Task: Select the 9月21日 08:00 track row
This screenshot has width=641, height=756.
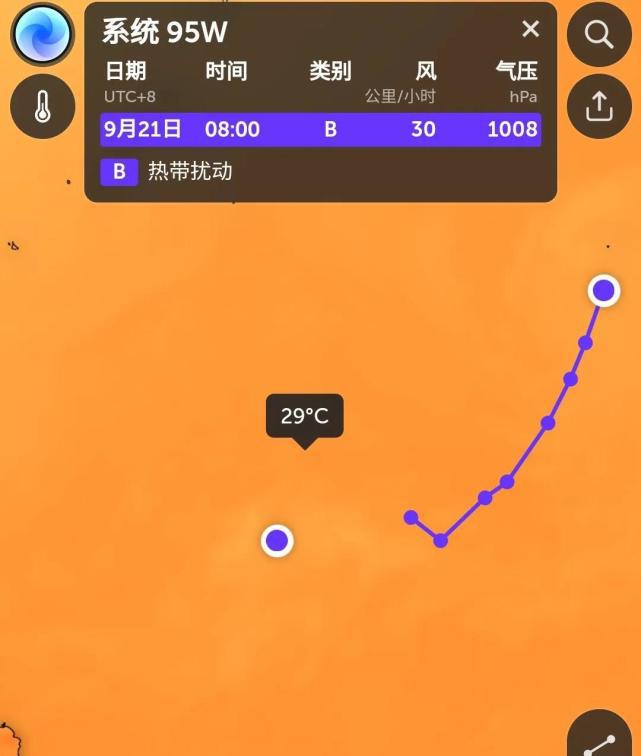Action: tap(320, 129)
